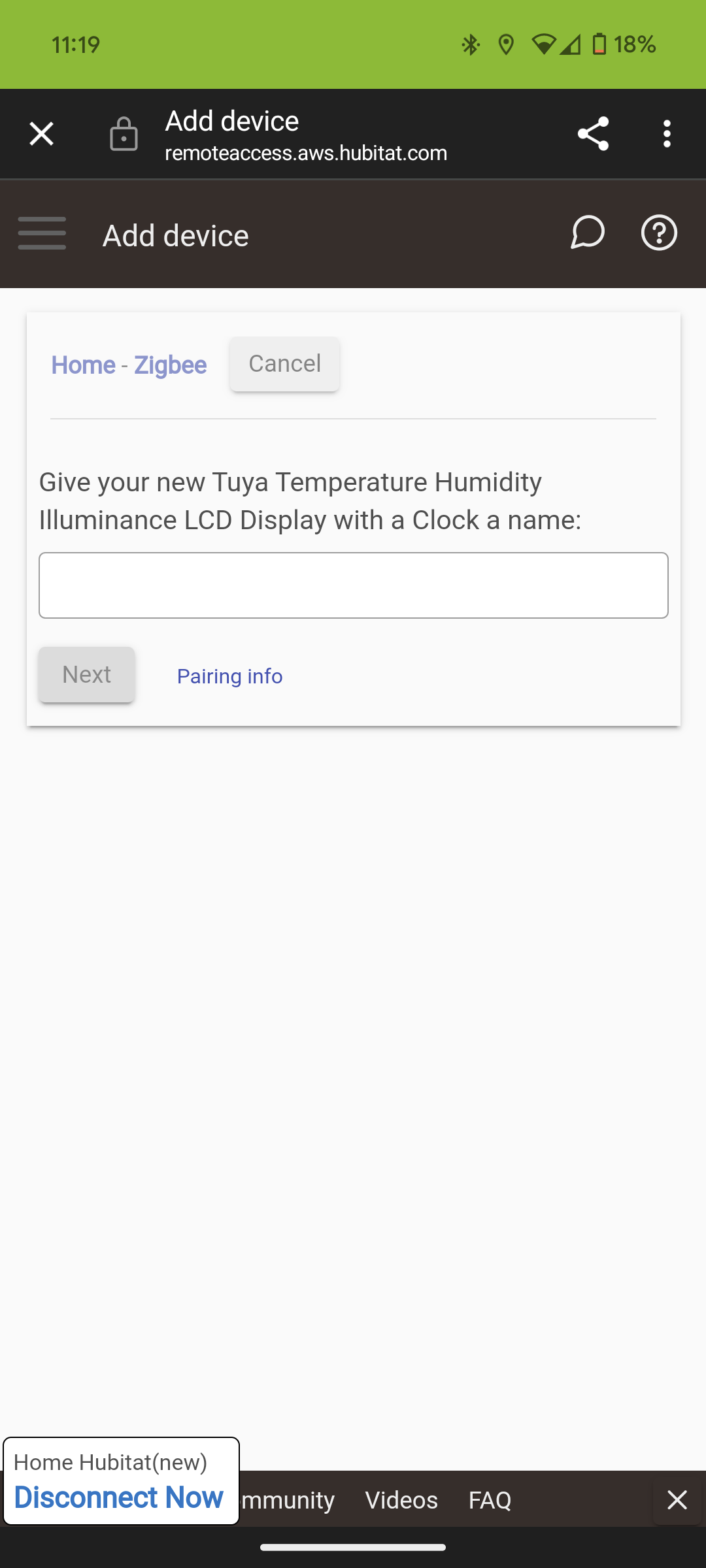The width and height of the screenshot is (706, 1568).
Task: Open the FAQ footer link
Action: pyautogui.click(x=490, y=1500)
